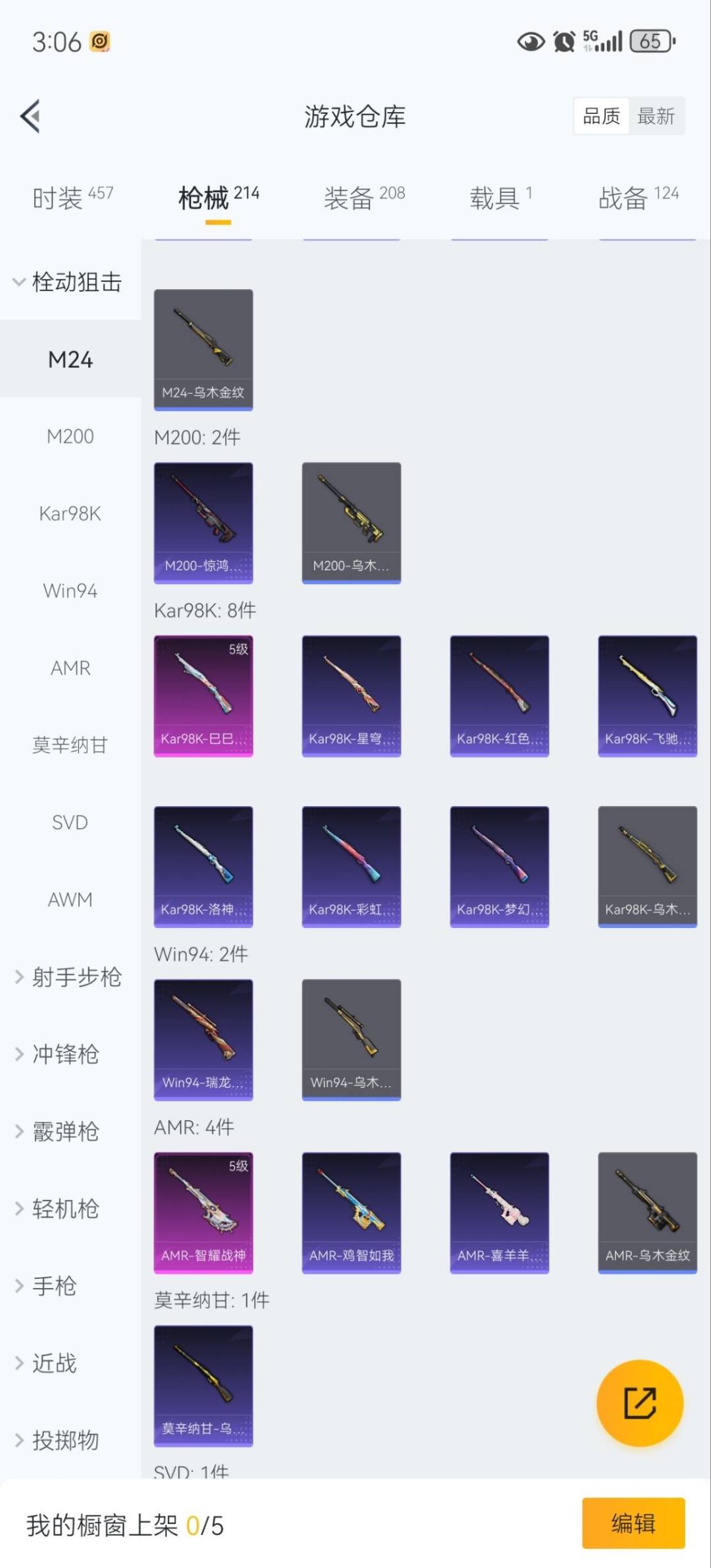This screenshot has height=1568, width=711.
Task: Tap the battery indicator showing 65
Action: [x=650, y=41]
